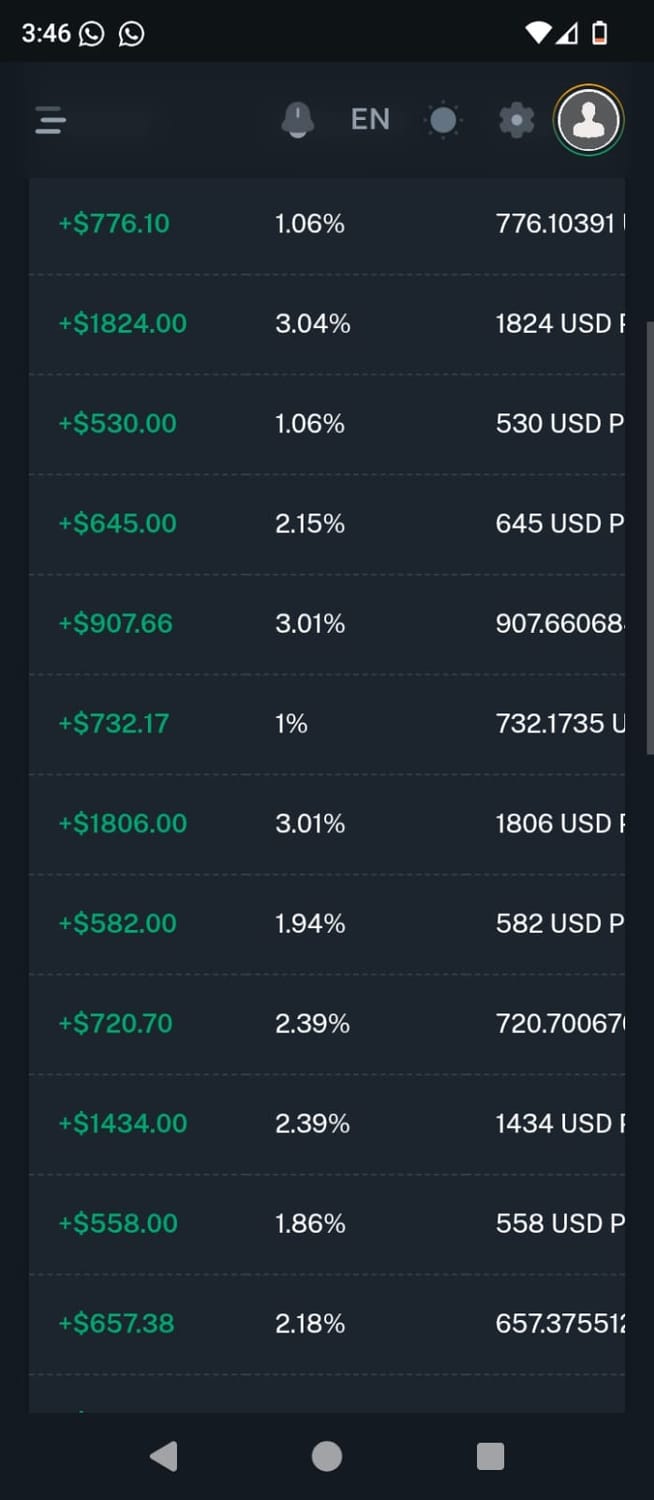Open the user profile avatar
Image resolution: width=654 pixels, height=1500 pixels.
click(x=588, y=120)
